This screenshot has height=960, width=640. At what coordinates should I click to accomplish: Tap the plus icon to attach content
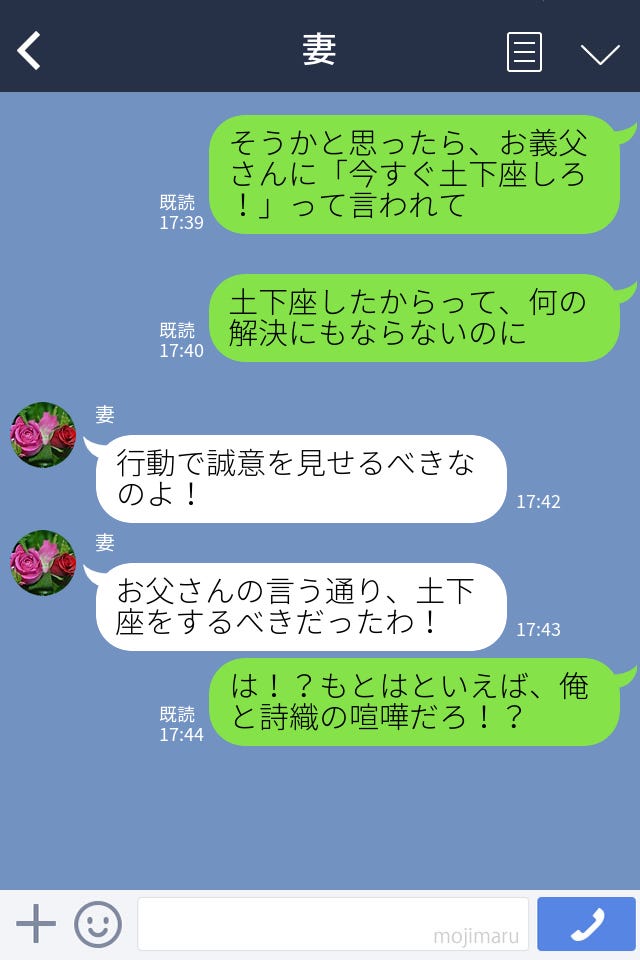tap(36, 924)
